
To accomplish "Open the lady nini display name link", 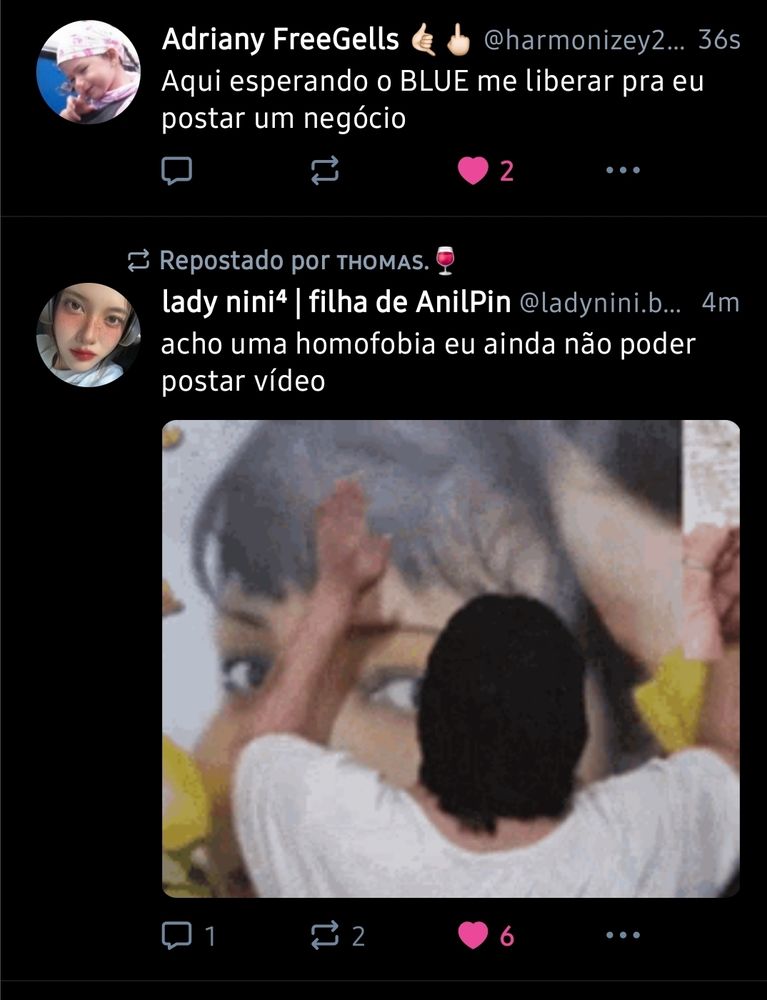I will click(335, 301).
